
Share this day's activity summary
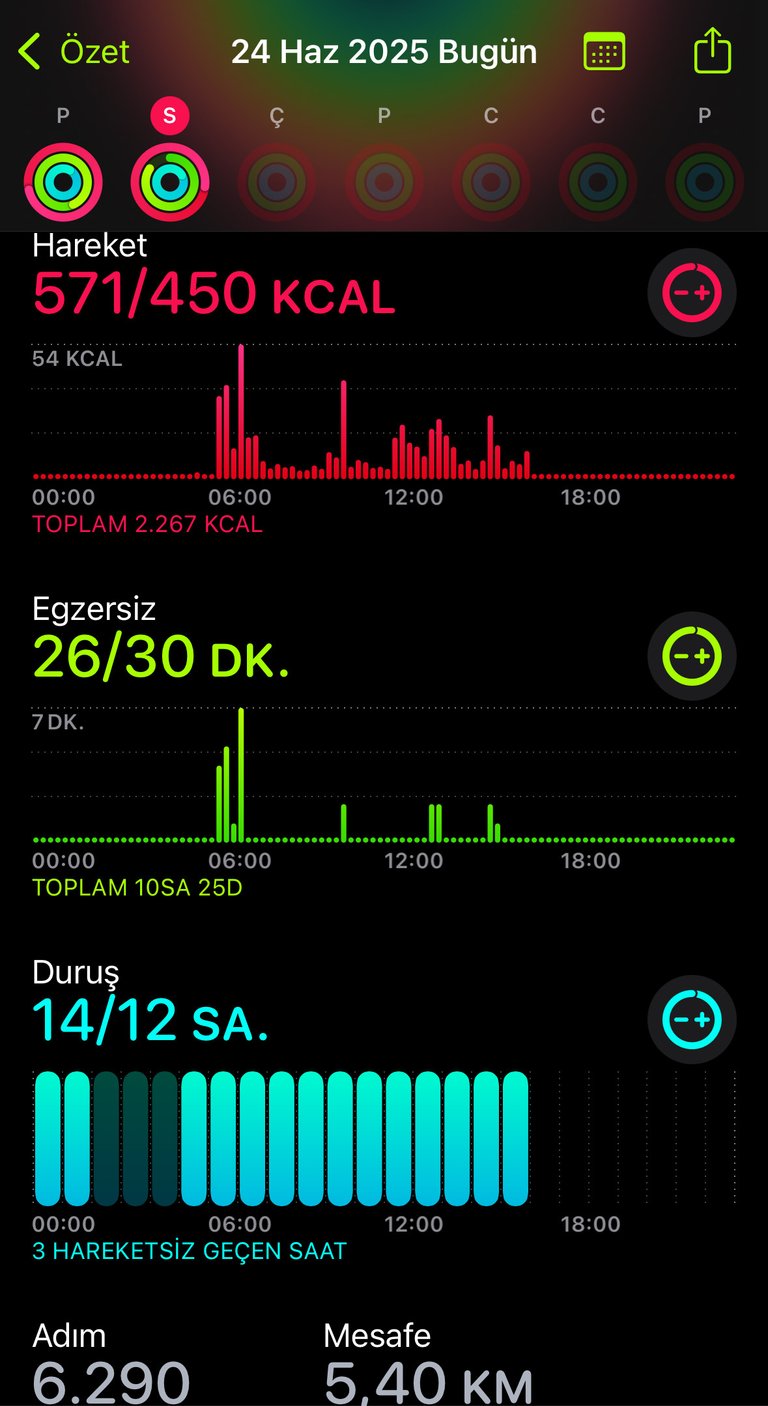click(712, 50)
